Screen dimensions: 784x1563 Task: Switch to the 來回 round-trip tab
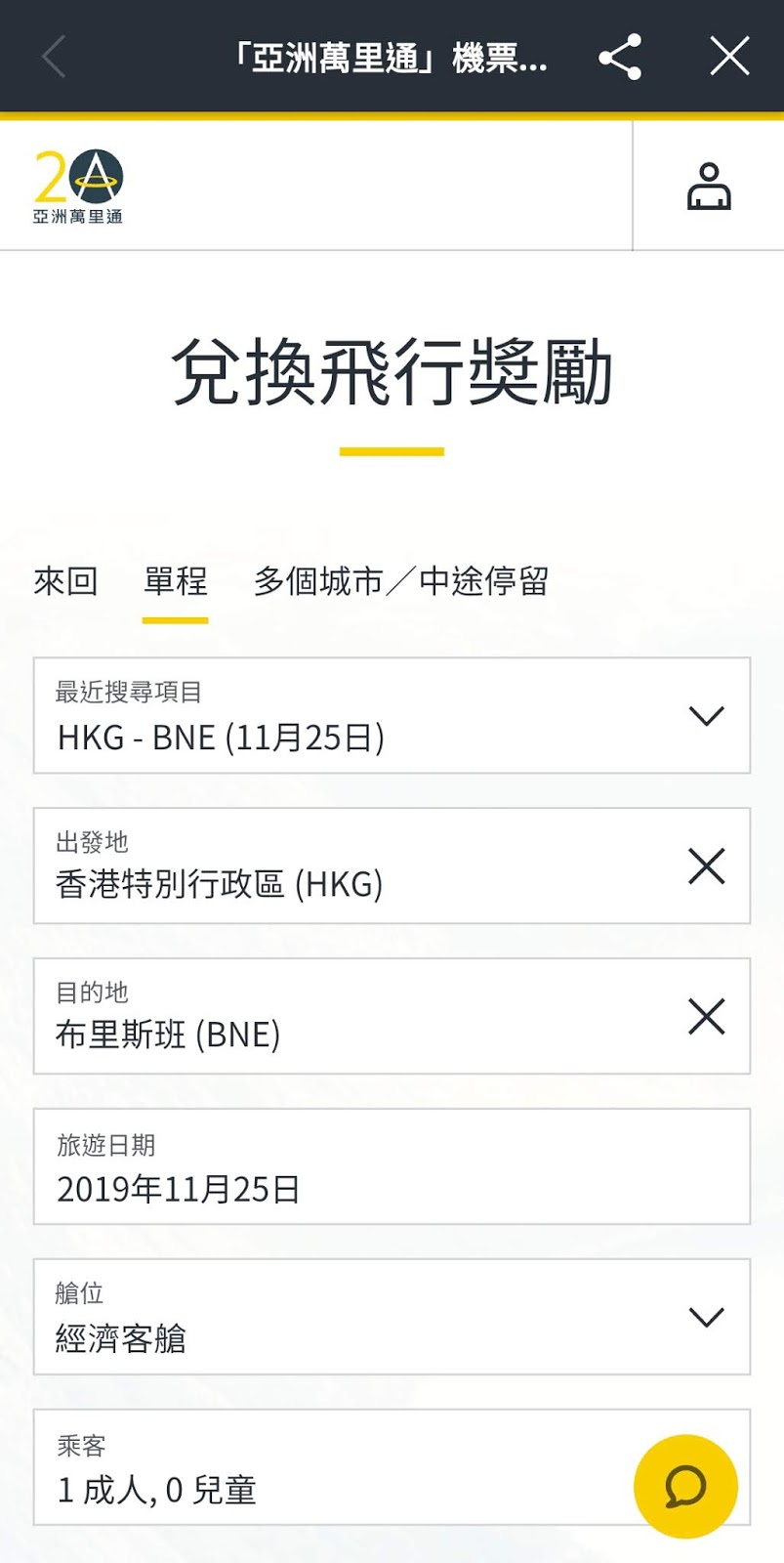65,581
